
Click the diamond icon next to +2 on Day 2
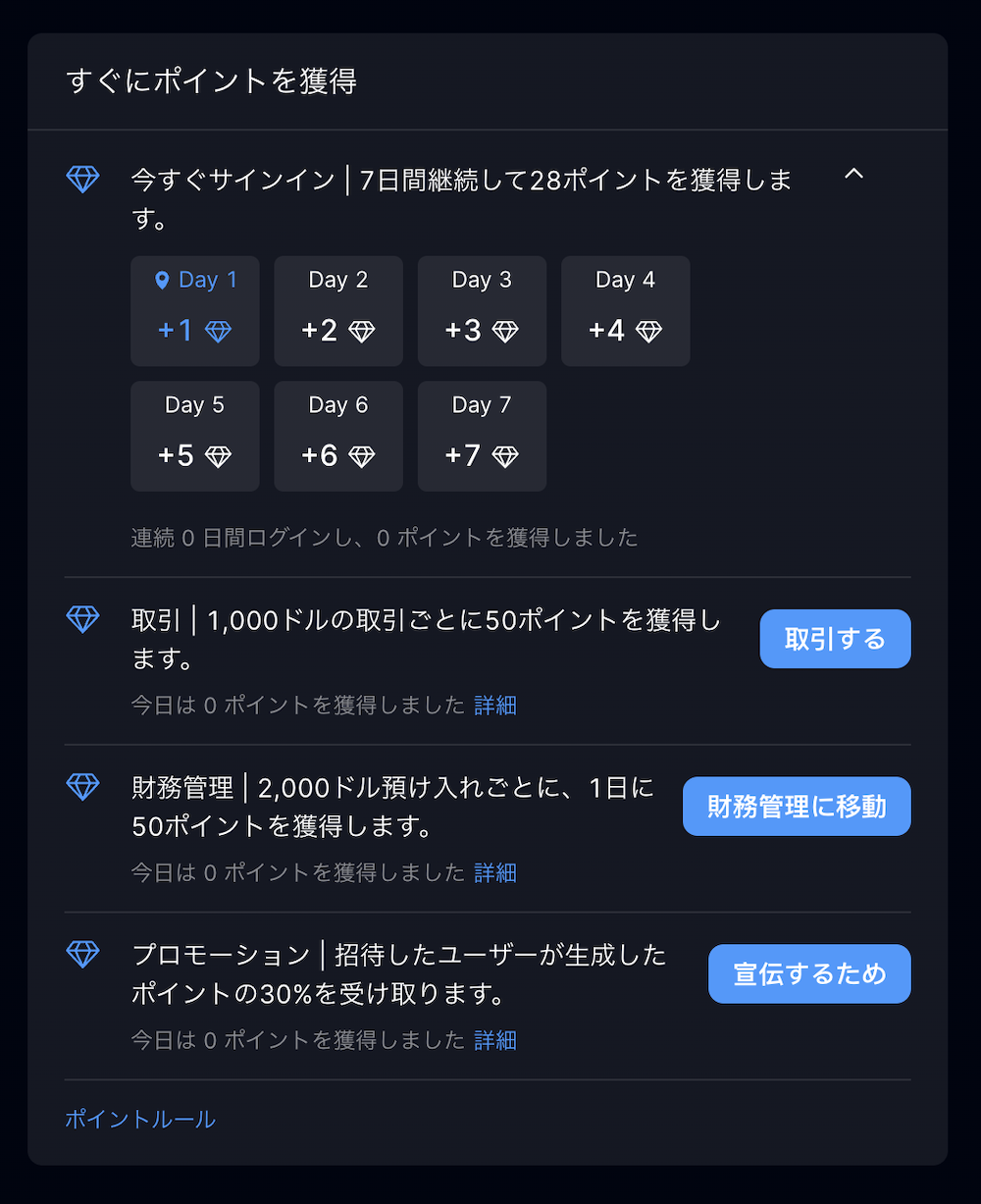coord(362,330)
